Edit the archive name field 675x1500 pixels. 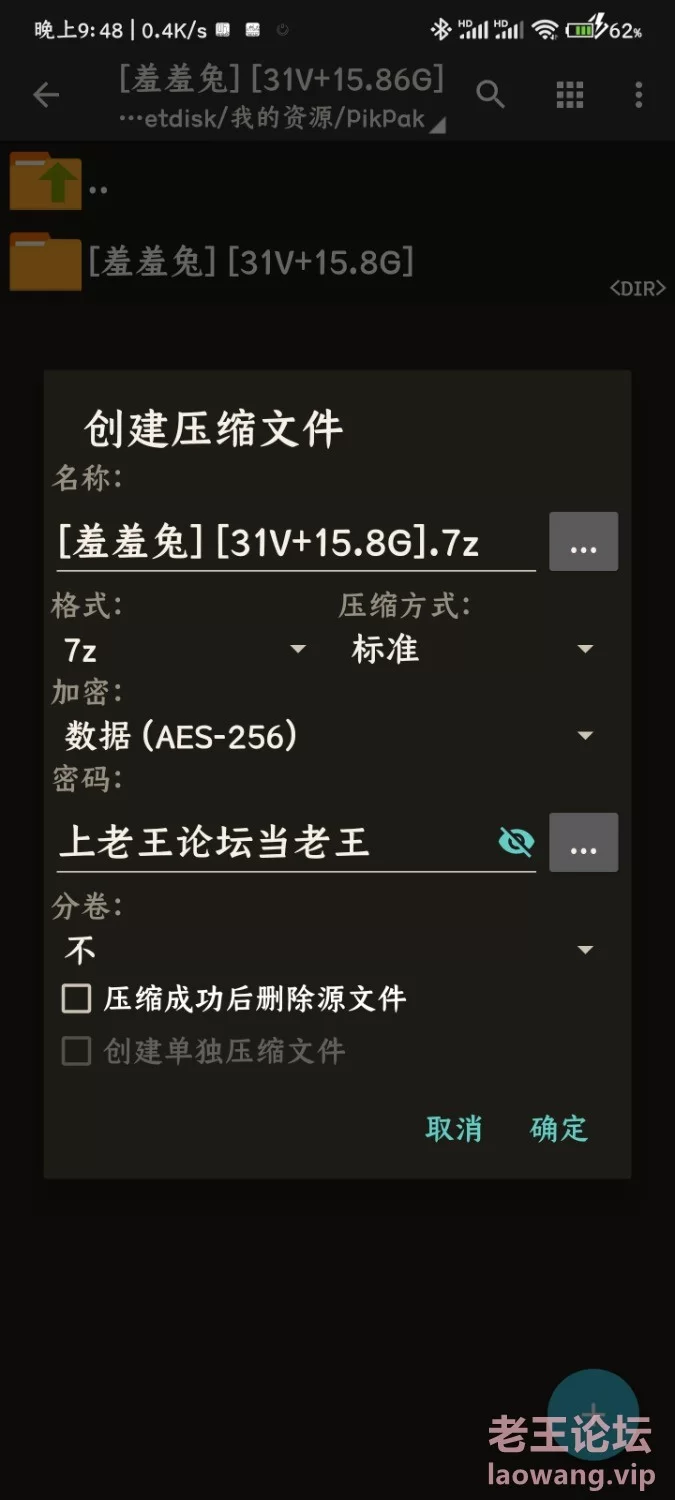[x=290, y=543]
